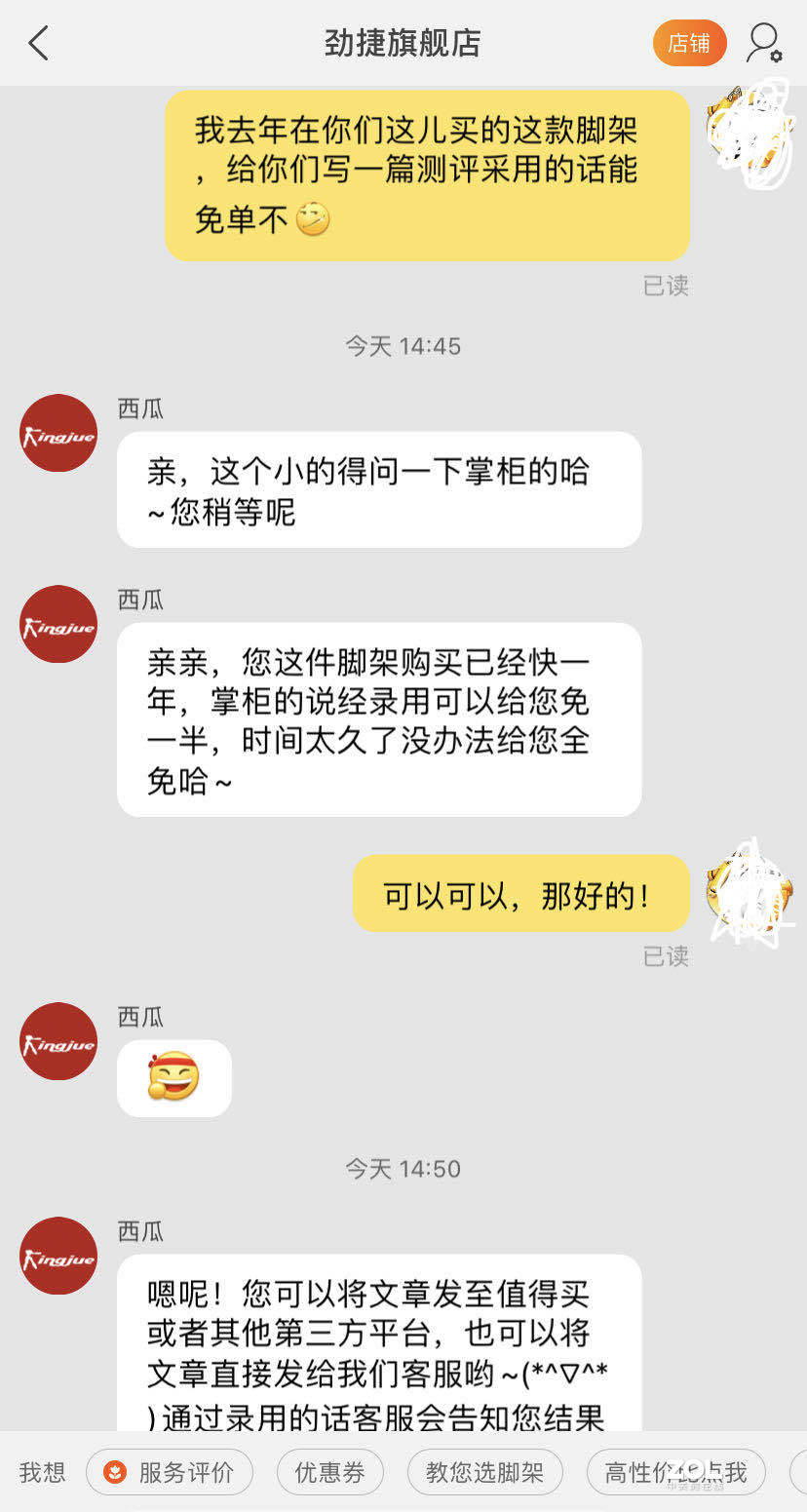Screen dimensions: 807x1512
Task: Click the Kingjue avatar beside the 免一半 message
Action: 58,624
